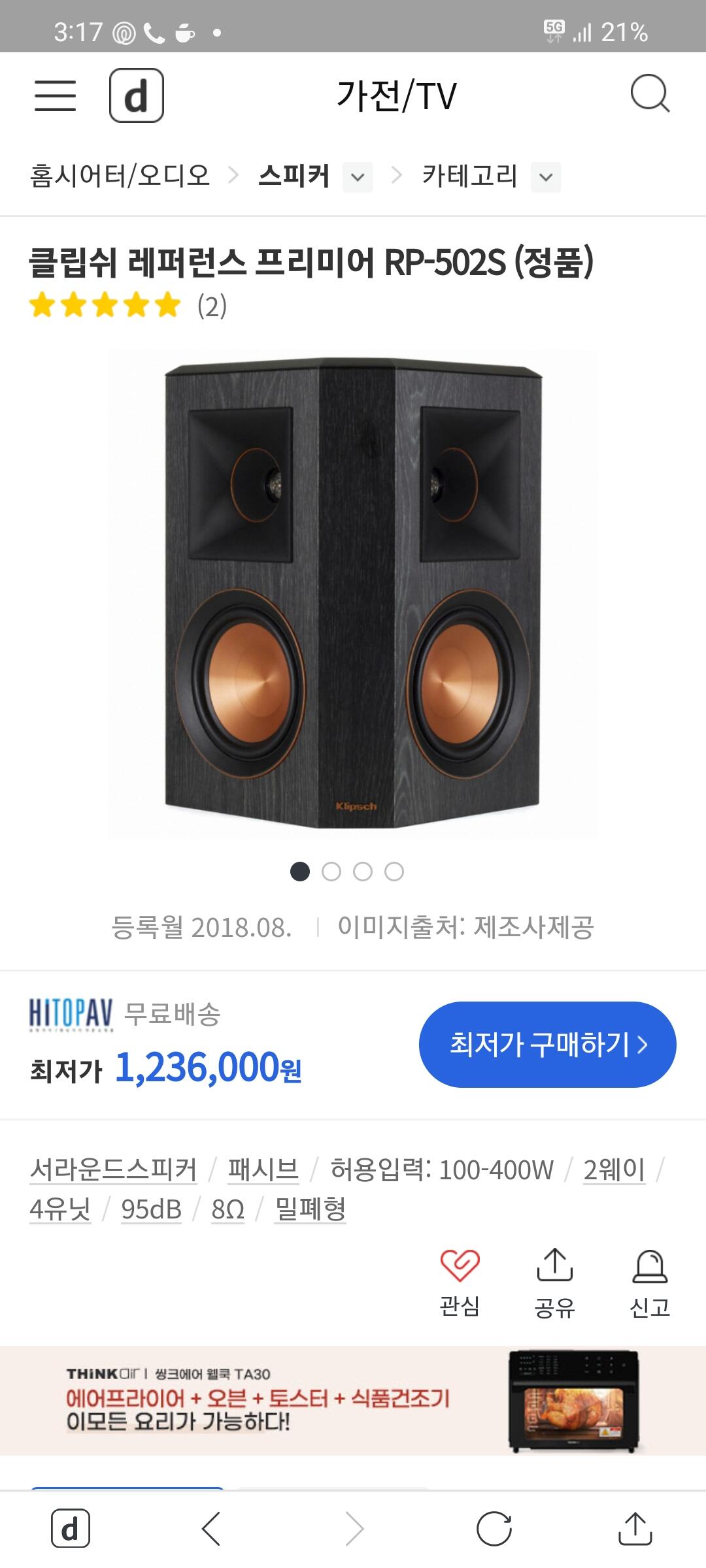Viewport: 706px width, 1568px height.
Task: Expand the 스피커 dropdown
Action: click(358, 177)
